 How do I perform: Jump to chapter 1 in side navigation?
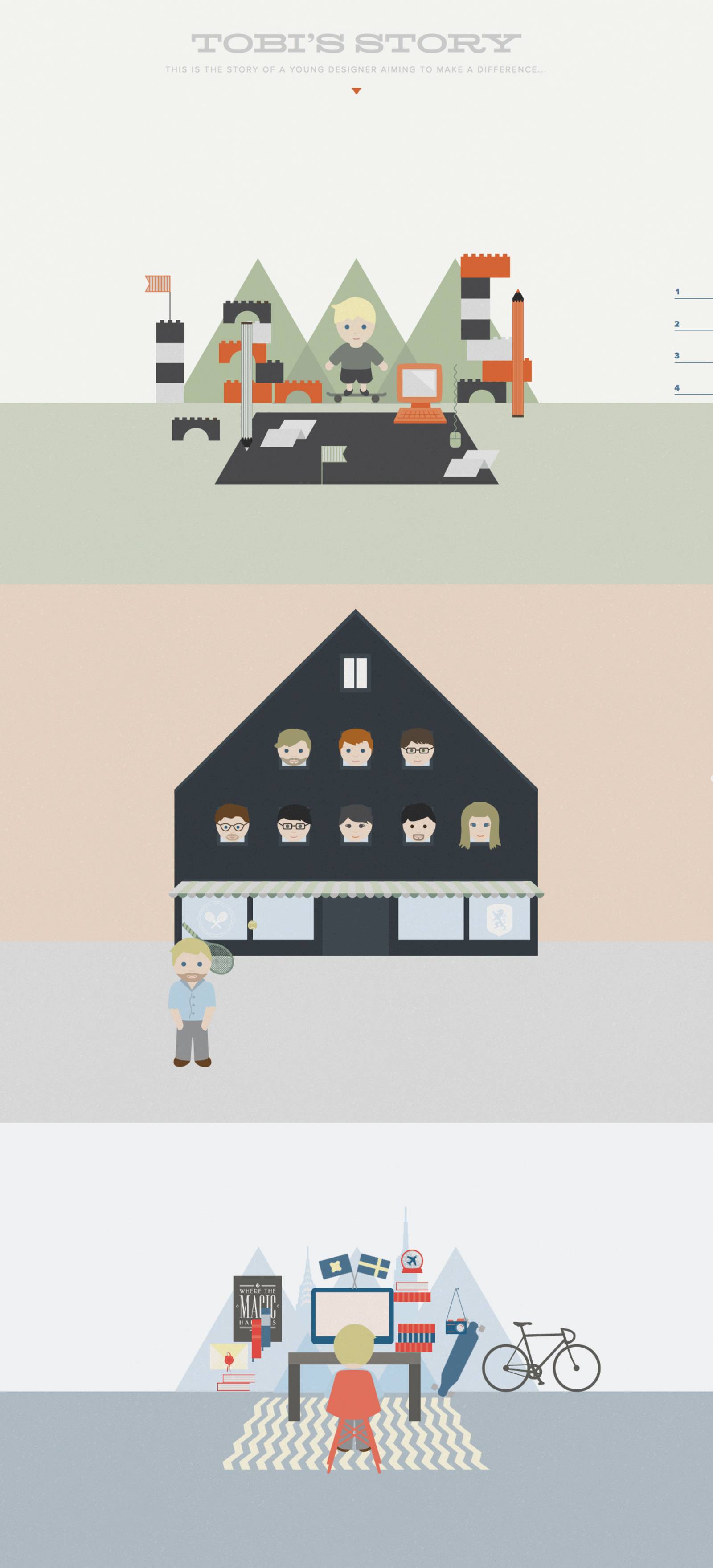678,292
